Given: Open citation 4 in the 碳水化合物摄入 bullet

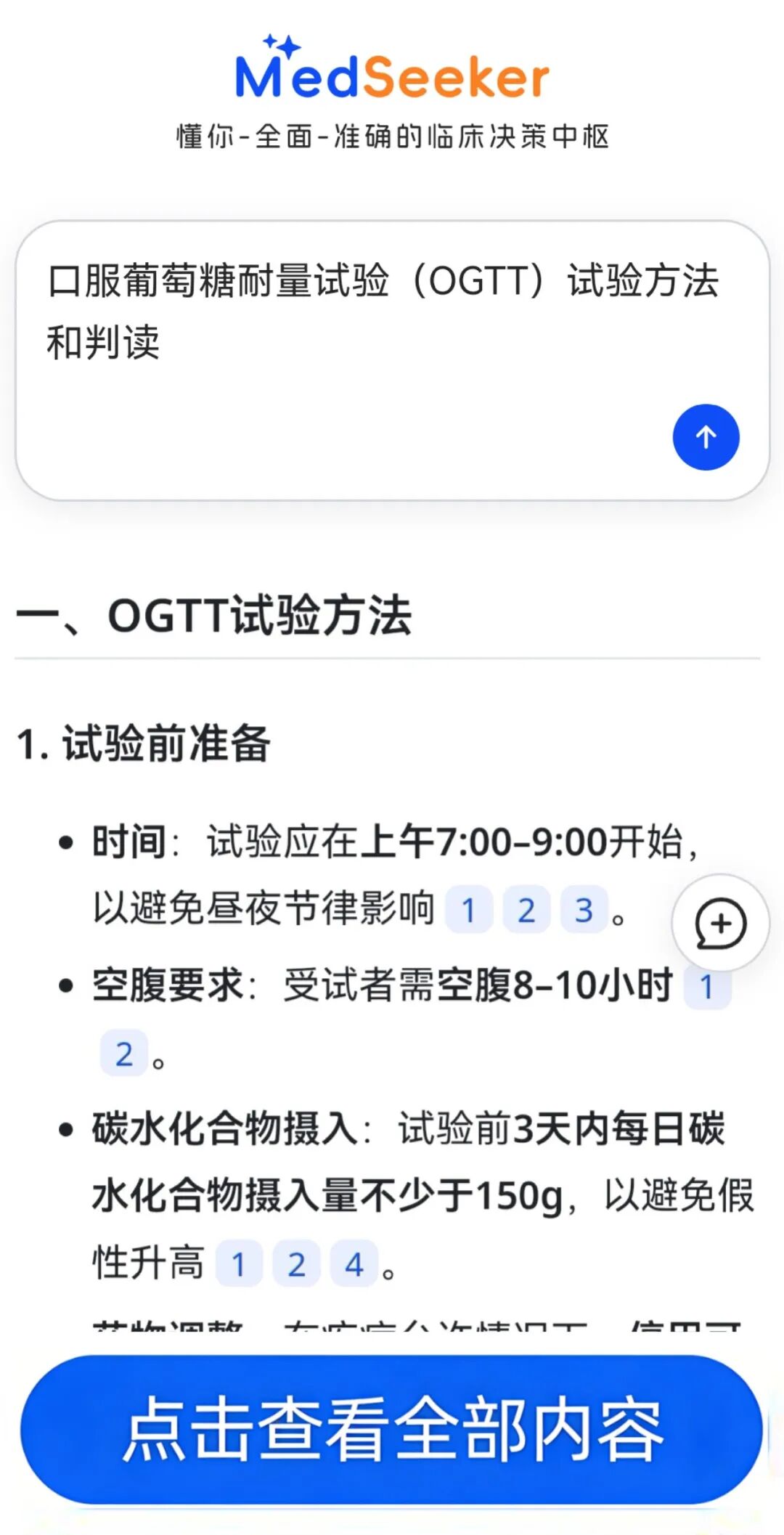Looking at the screenshot, I should coord(354,1264).
